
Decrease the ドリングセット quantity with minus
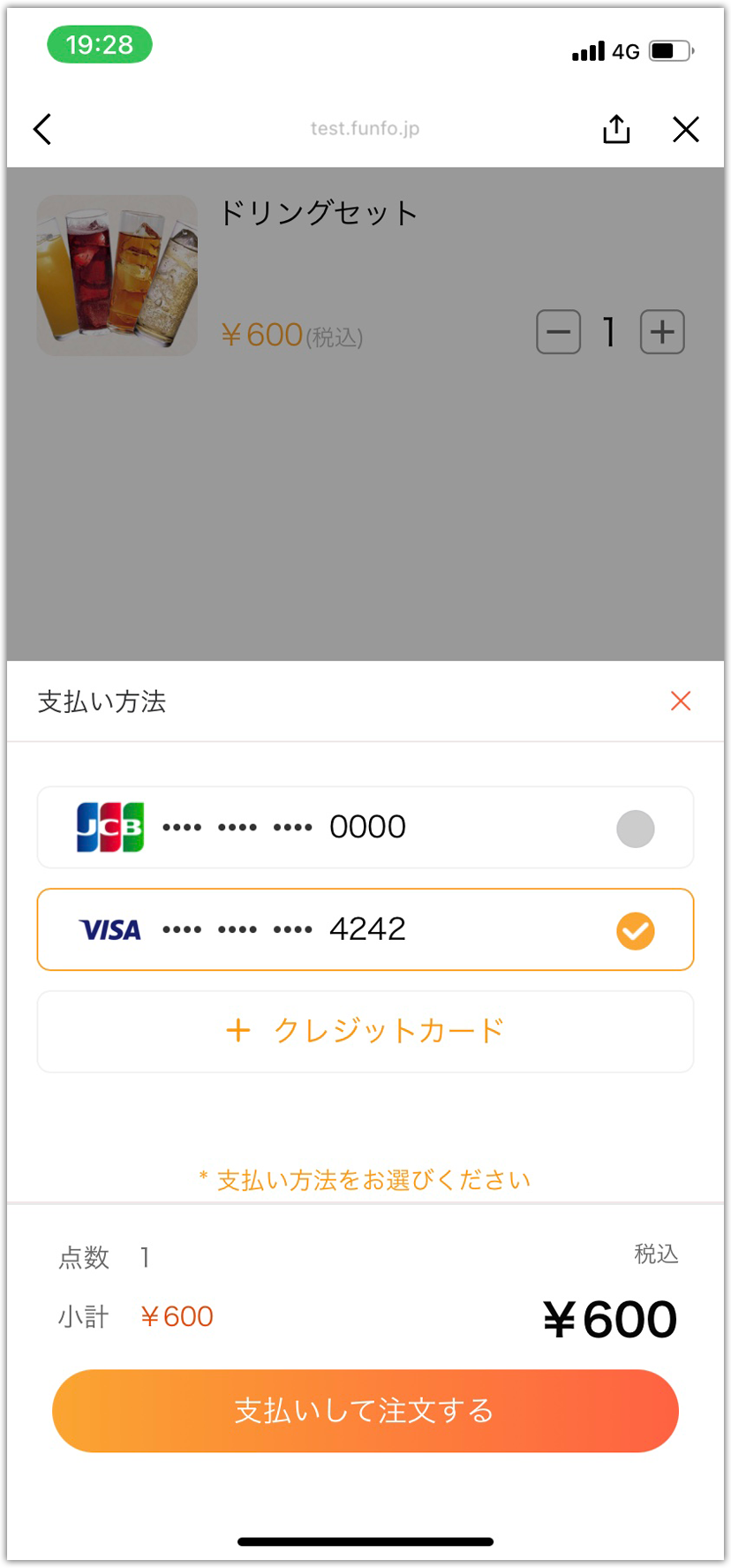[x=559, y=332]
